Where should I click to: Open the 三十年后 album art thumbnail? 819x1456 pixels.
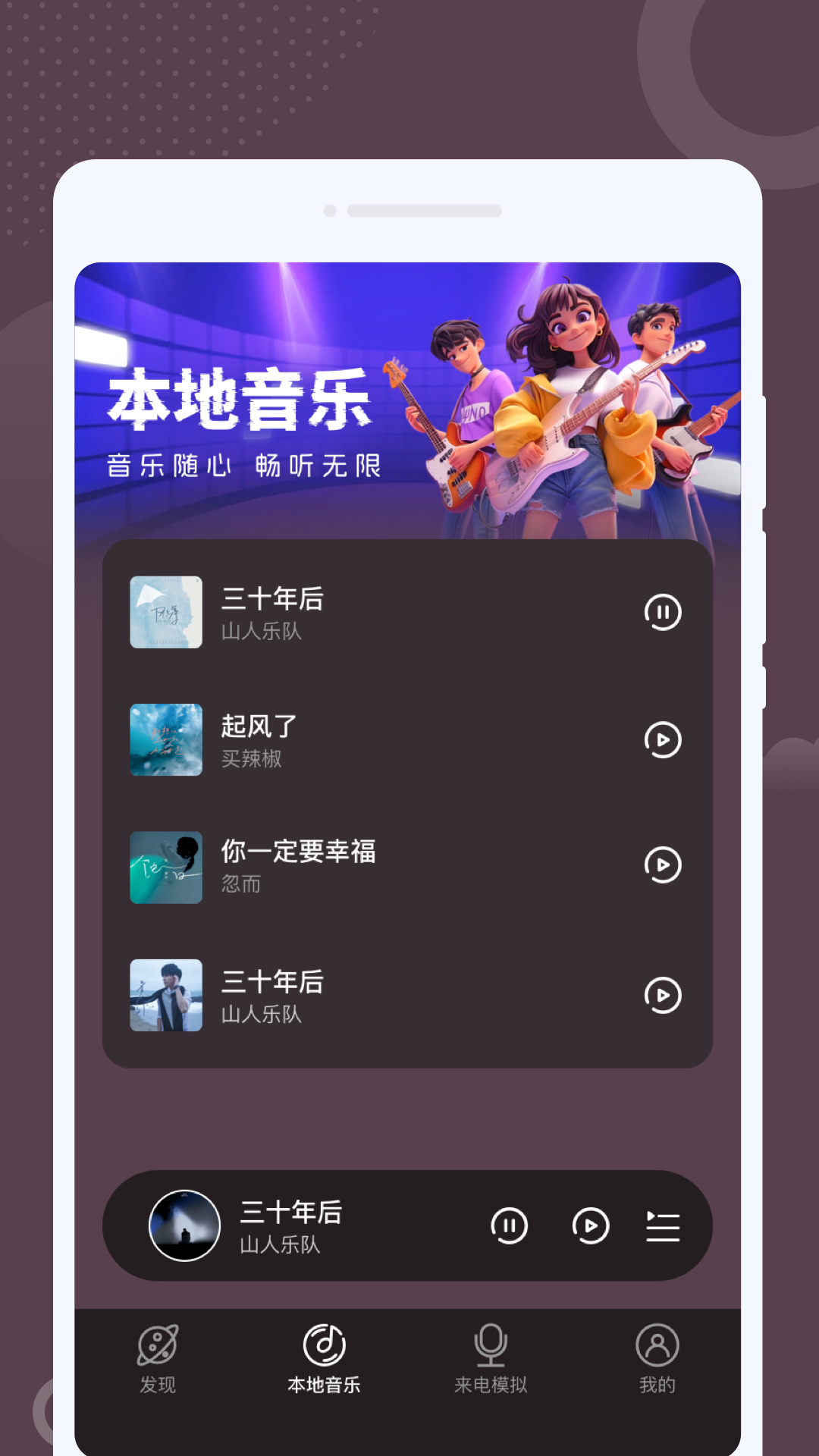[165, 613]
